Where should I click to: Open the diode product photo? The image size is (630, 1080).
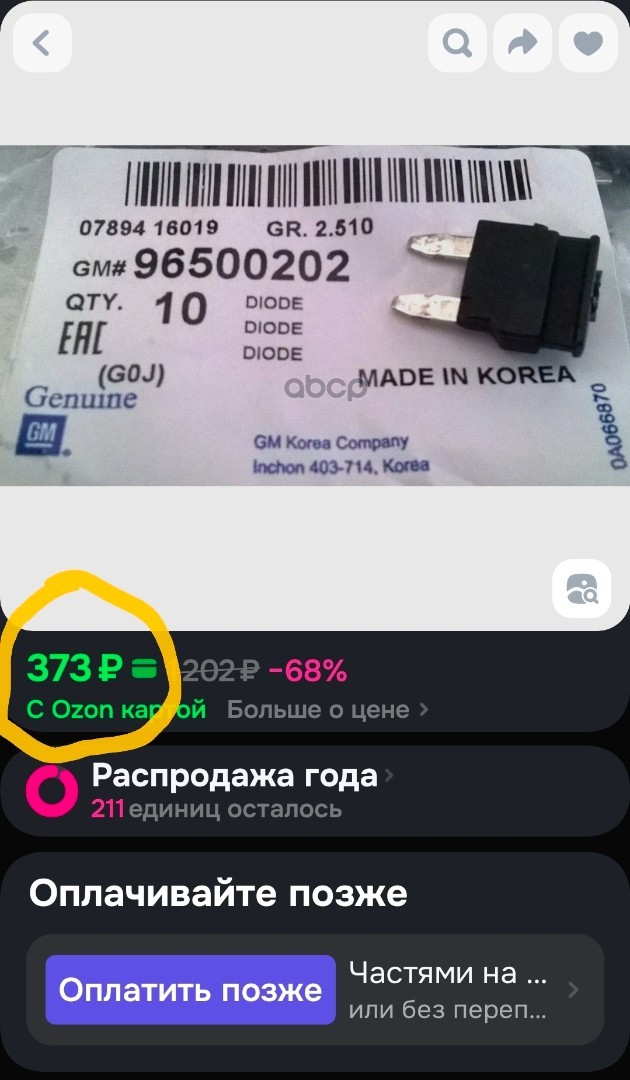click(x=315, y=315)
